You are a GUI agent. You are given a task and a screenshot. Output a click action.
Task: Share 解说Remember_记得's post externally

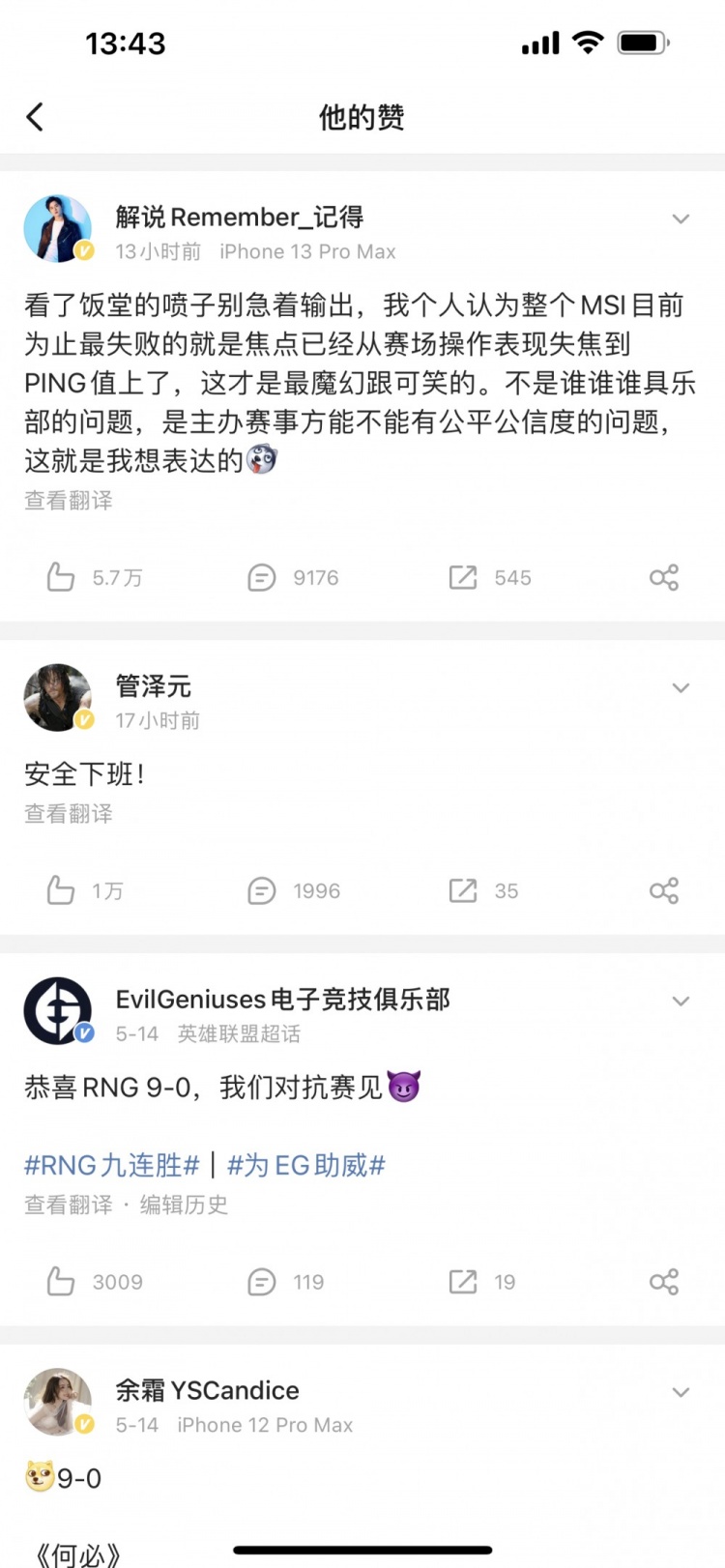coord(664,577)
